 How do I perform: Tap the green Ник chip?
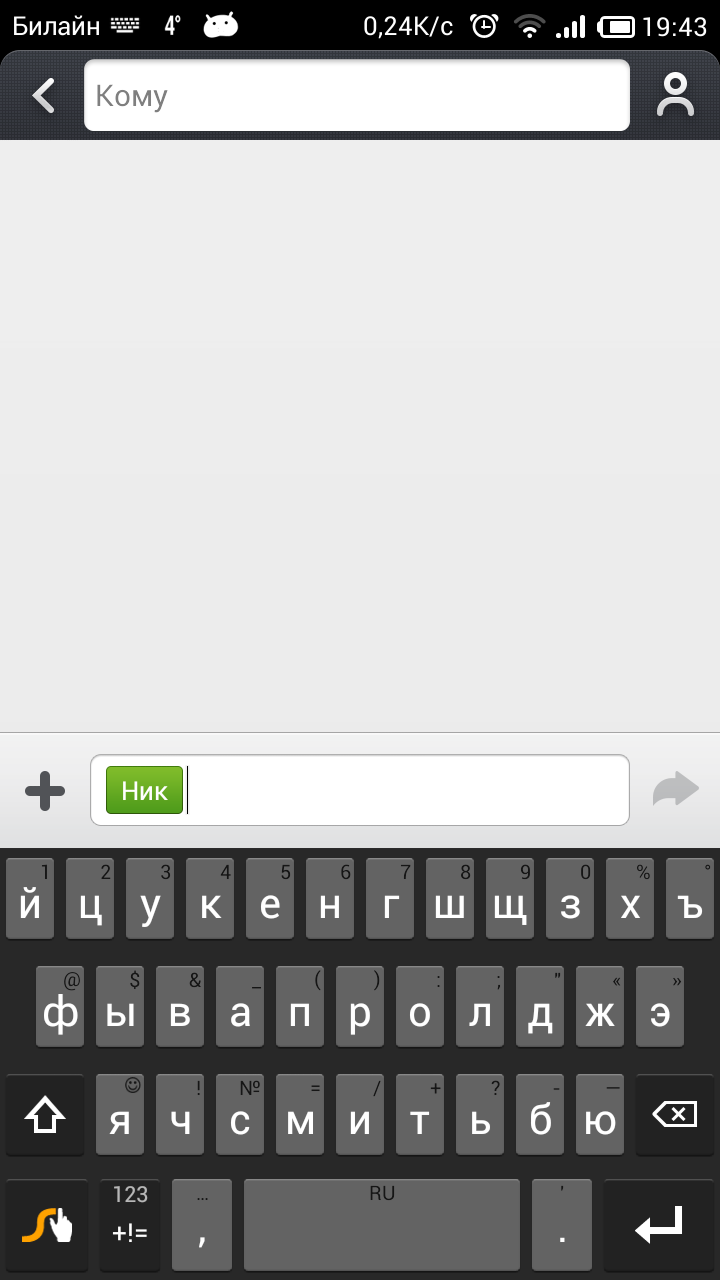point(145,790)
